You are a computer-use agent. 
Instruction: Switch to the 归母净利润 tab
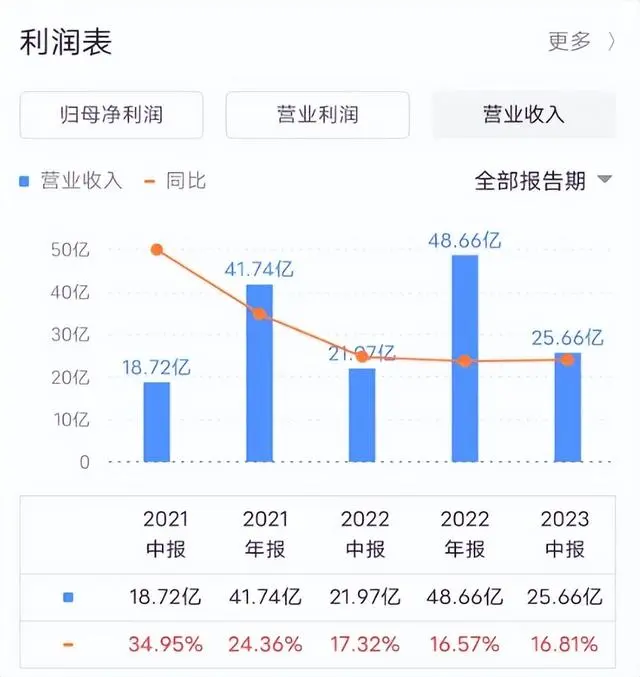click(x=111, y=114)
